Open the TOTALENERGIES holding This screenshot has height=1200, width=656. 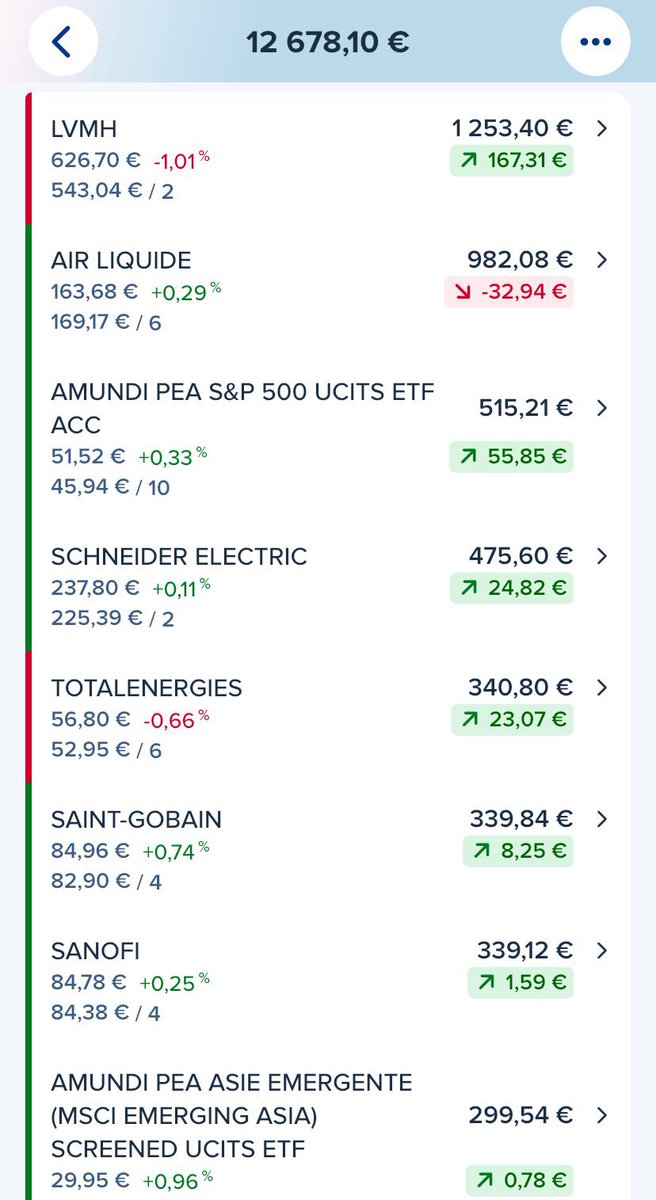coord(328,717)
